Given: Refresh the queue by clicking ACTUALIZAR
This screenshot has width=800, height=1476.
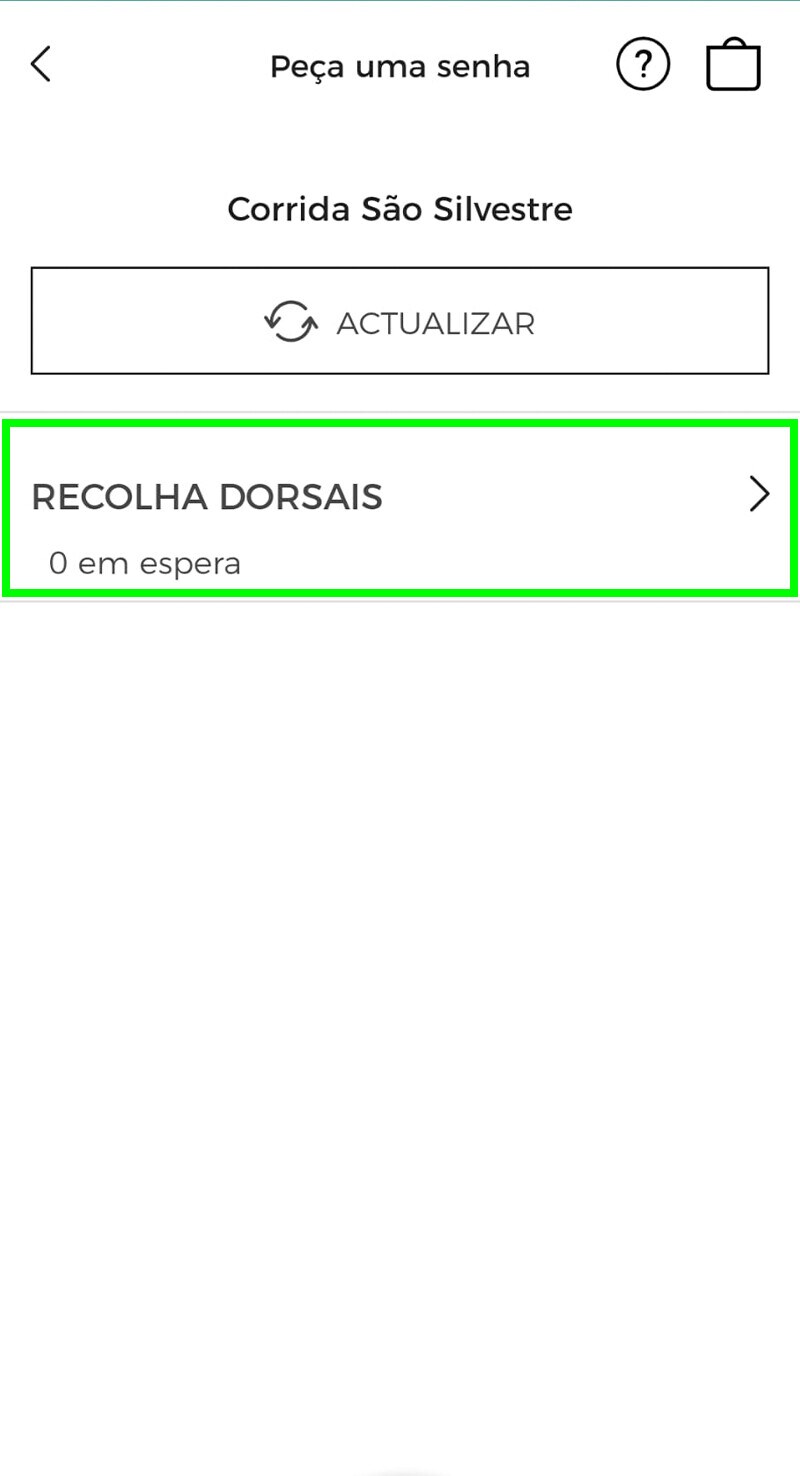Looking at the screenshot, I should (400, 322).
